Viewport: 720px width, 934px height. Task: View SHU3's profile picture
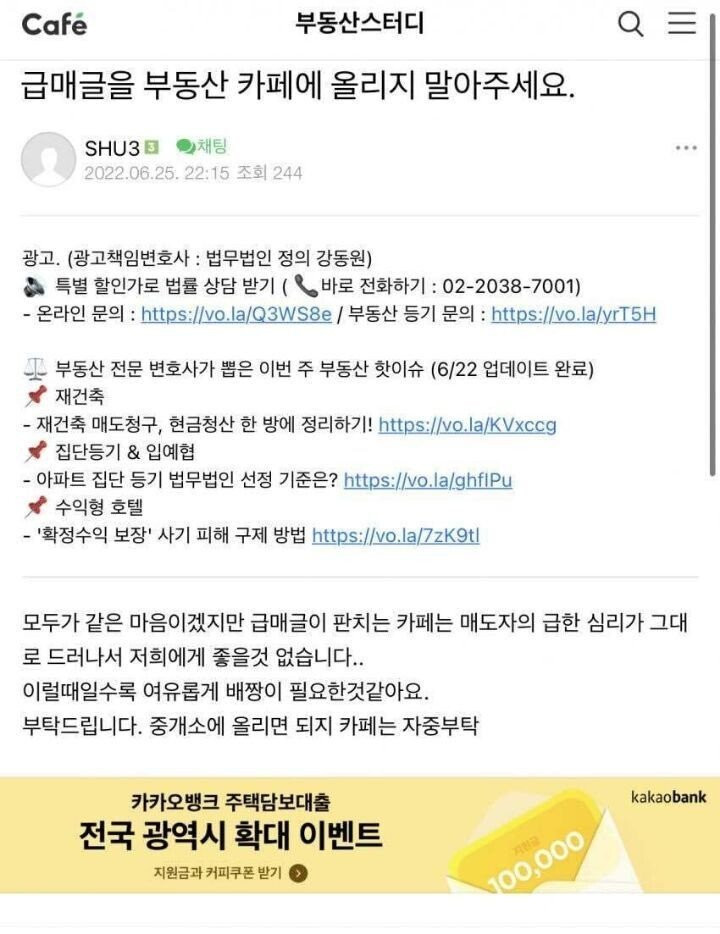pyautogui.click(x=48, y=159)
